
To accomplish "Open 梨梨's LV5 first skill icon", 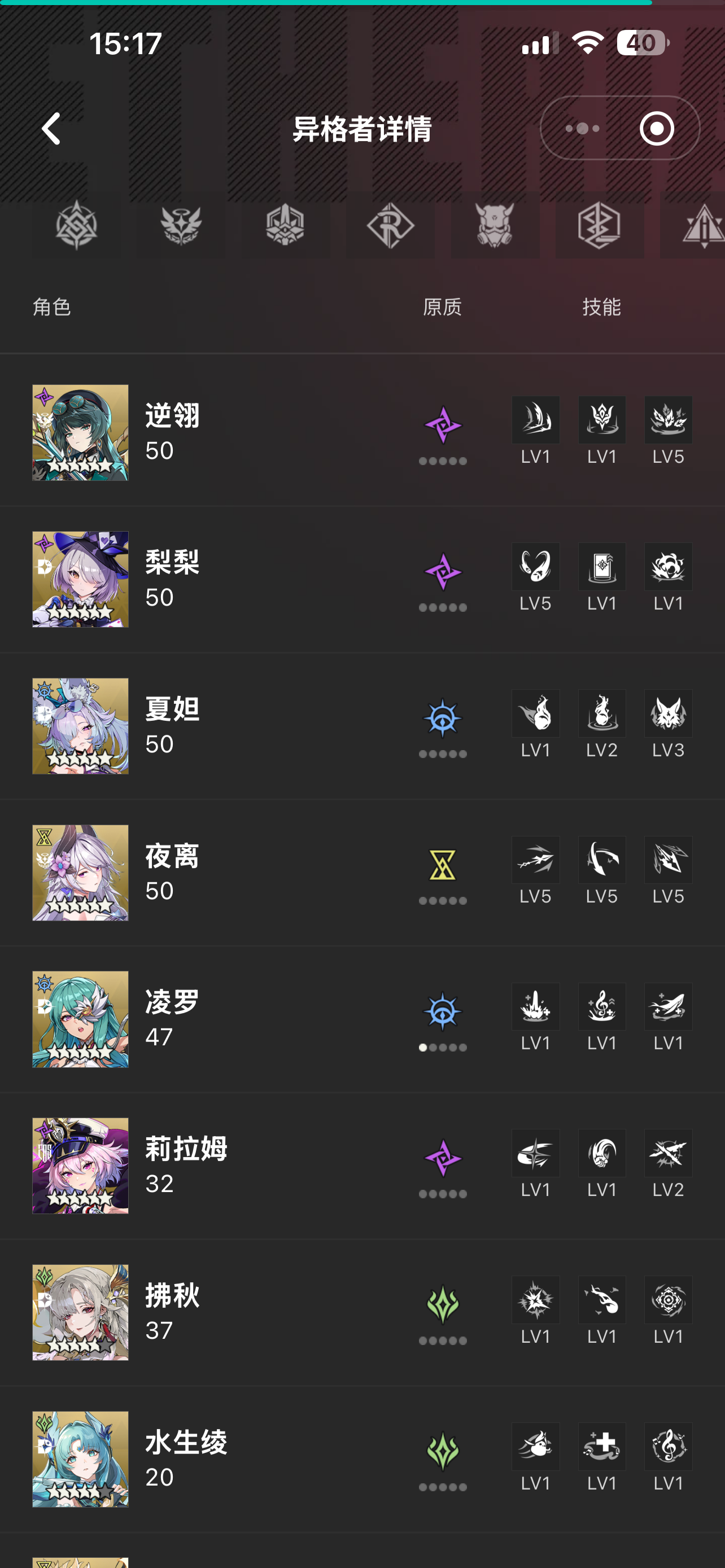I will [x=535, y=566].
